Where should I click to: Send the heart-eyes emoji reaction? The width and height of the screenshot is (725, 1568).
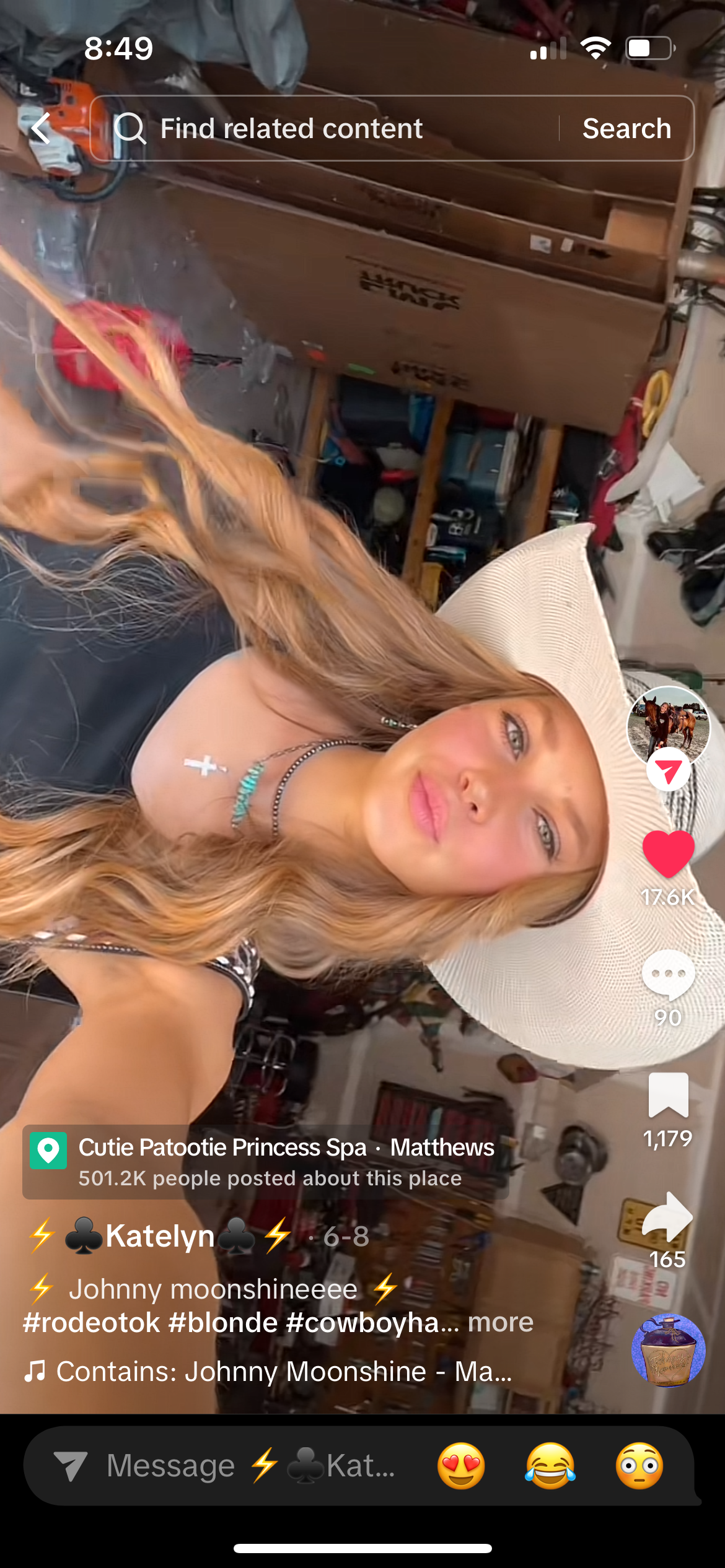coord(461,1466)
